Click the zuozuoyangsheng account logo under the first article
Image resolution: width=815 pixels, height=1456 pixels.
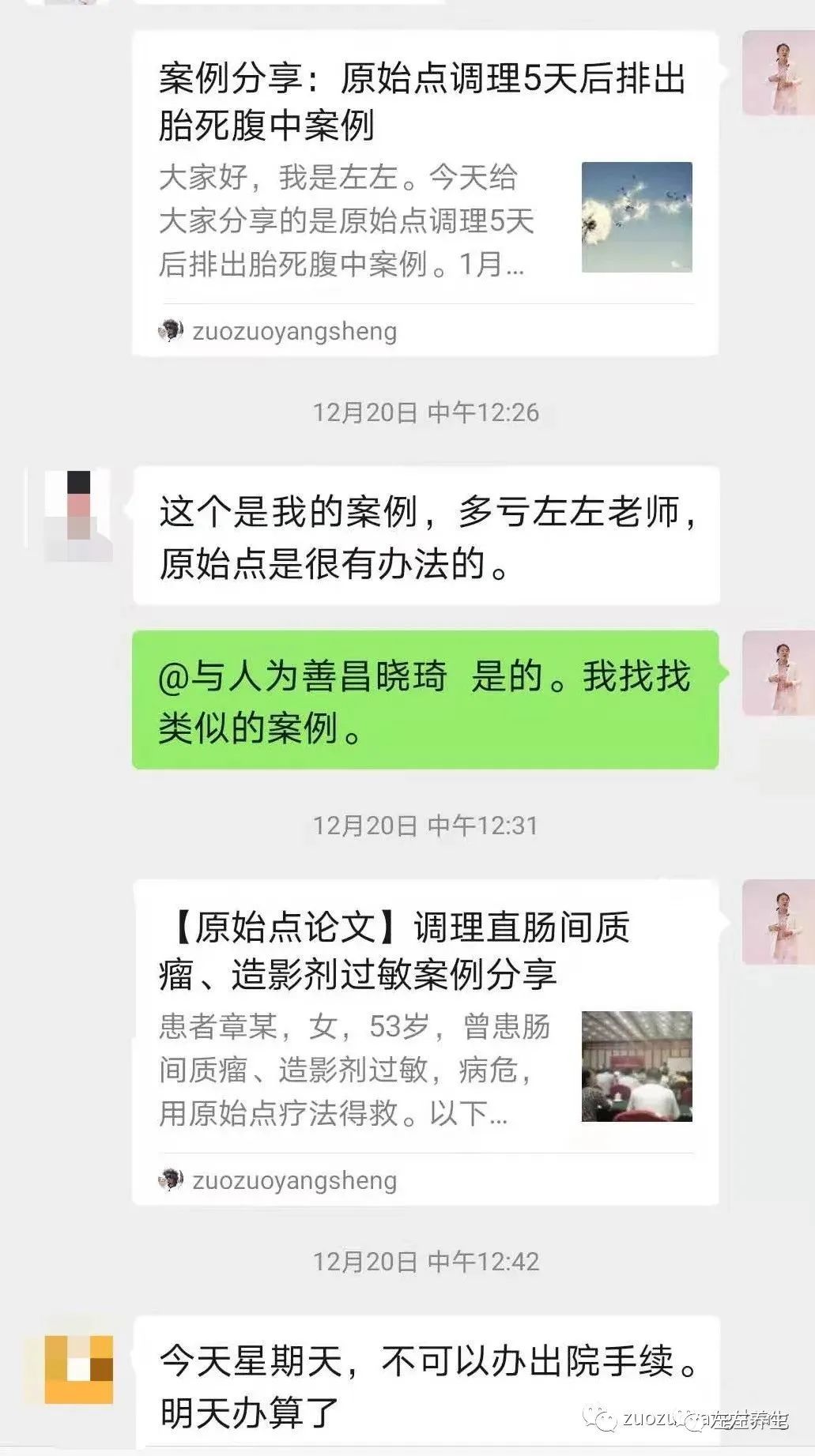(170, 332)
